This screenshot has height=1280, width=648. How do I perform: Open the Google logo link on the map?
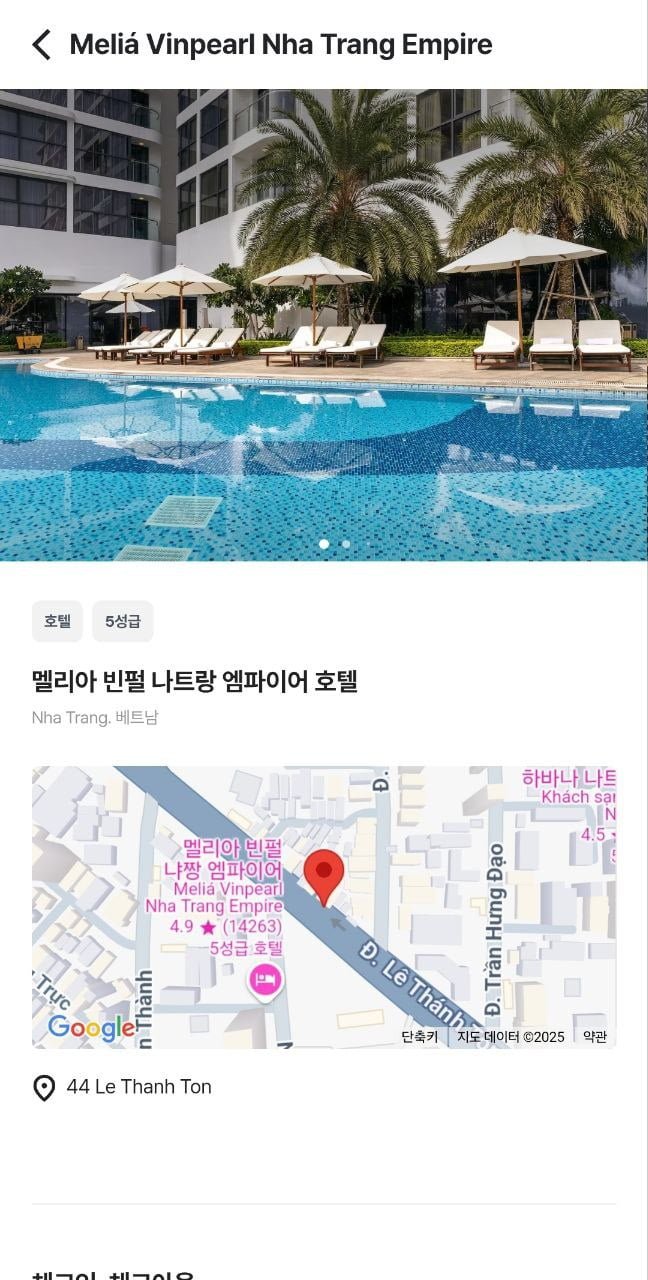(91, 1027)
